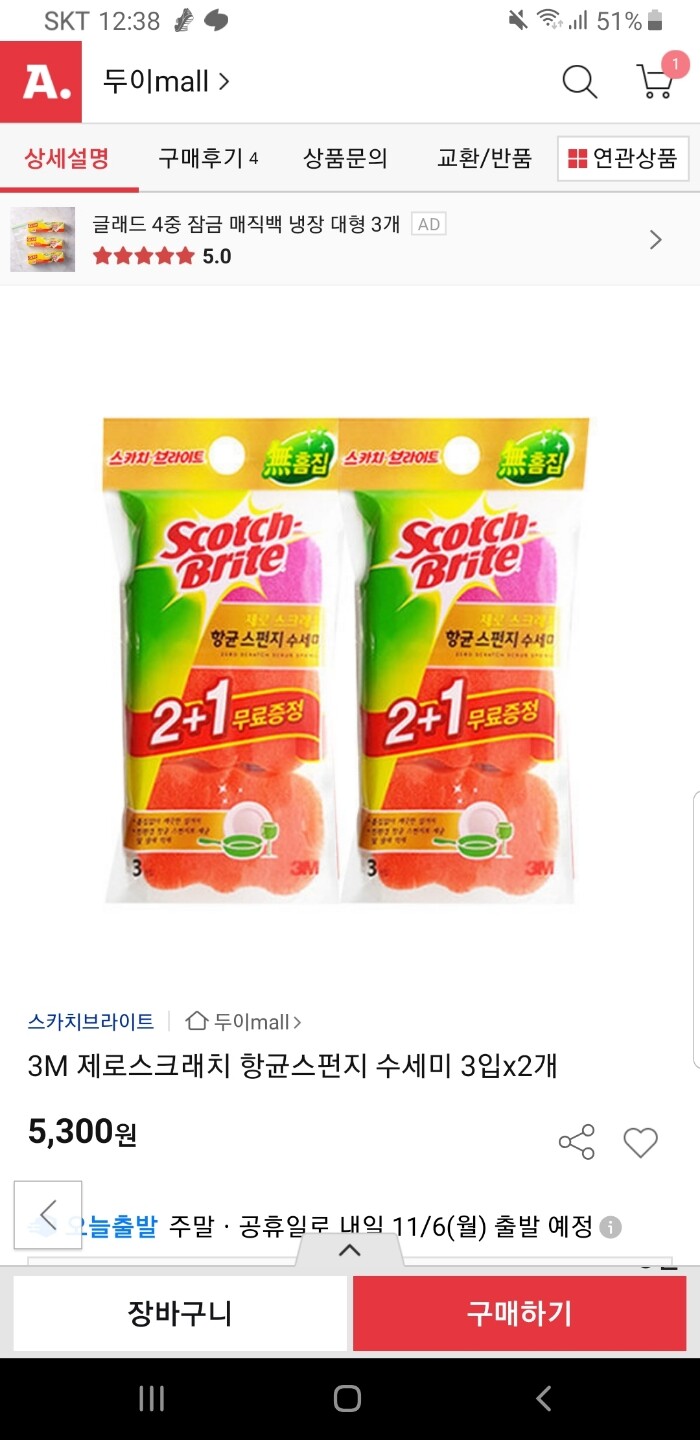Viewport: 700px width, 1440px height.
Task: Switch to the 교환/반품 tab
Action: click(485, 158)
